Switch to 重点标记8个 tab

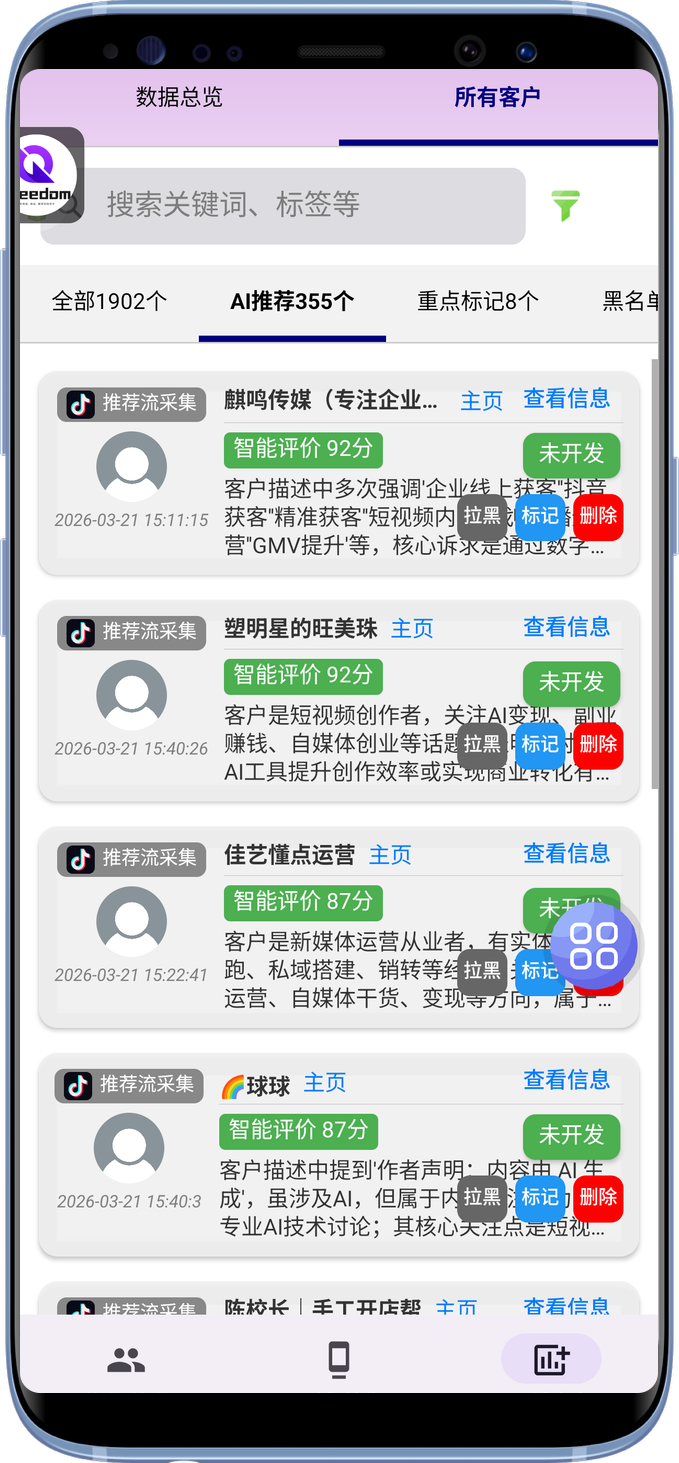(x=478, y=301)
